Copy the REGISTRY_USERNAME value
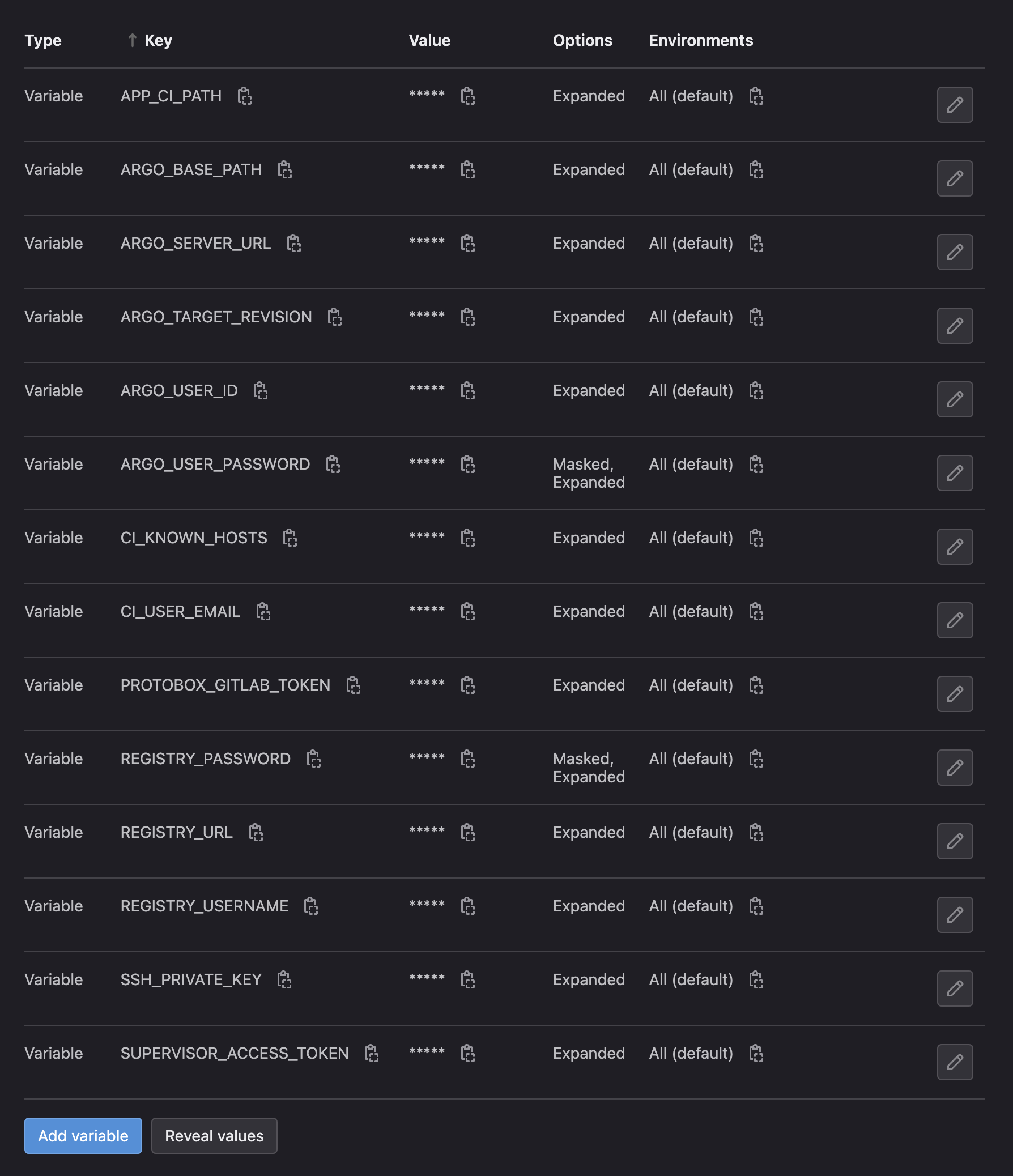The width and height of the screenshot is (1013, 1176). coord(467,906)
